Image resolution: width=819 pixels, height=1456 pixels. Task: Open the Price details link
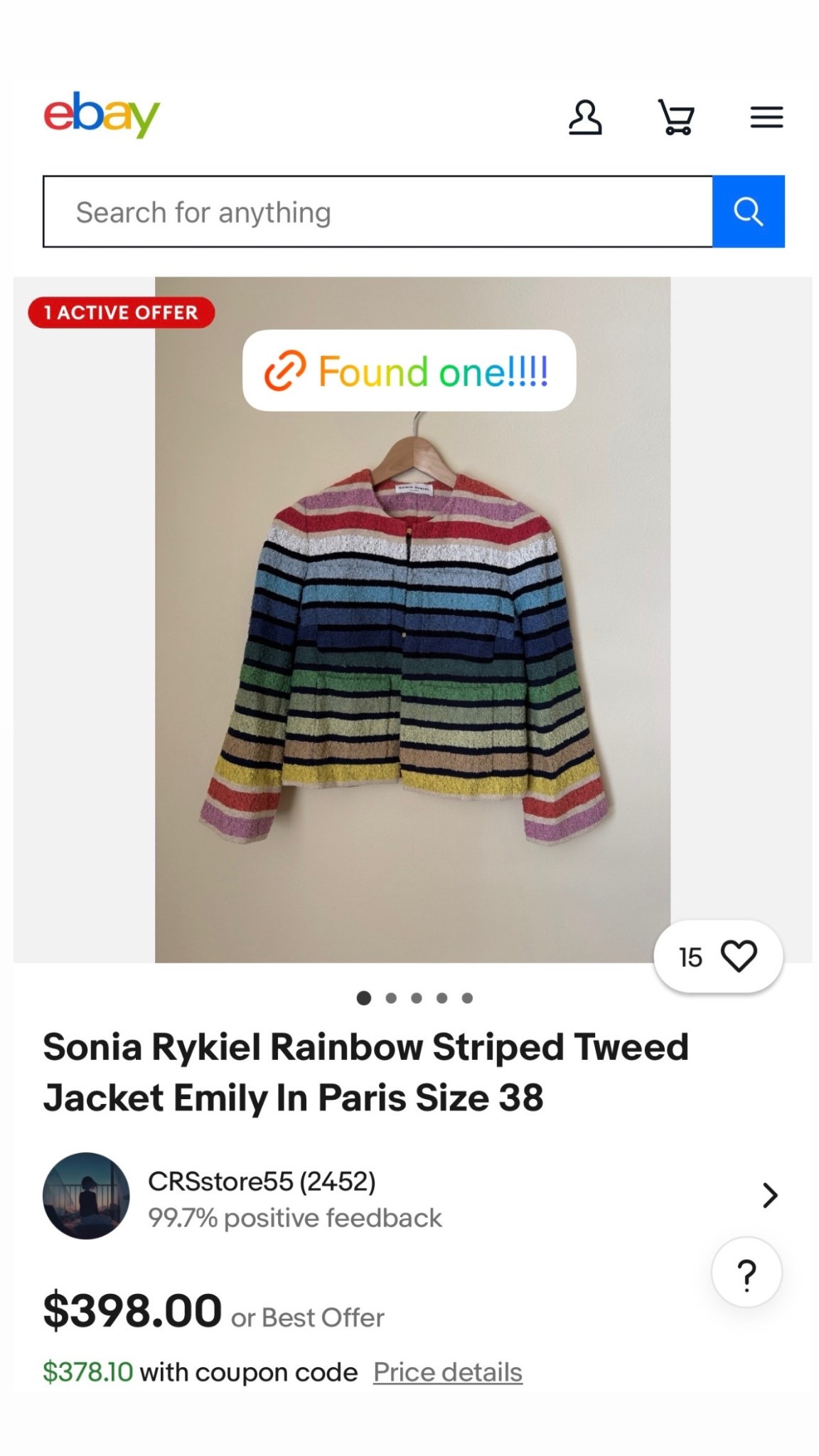click(x=447, y=1372)
